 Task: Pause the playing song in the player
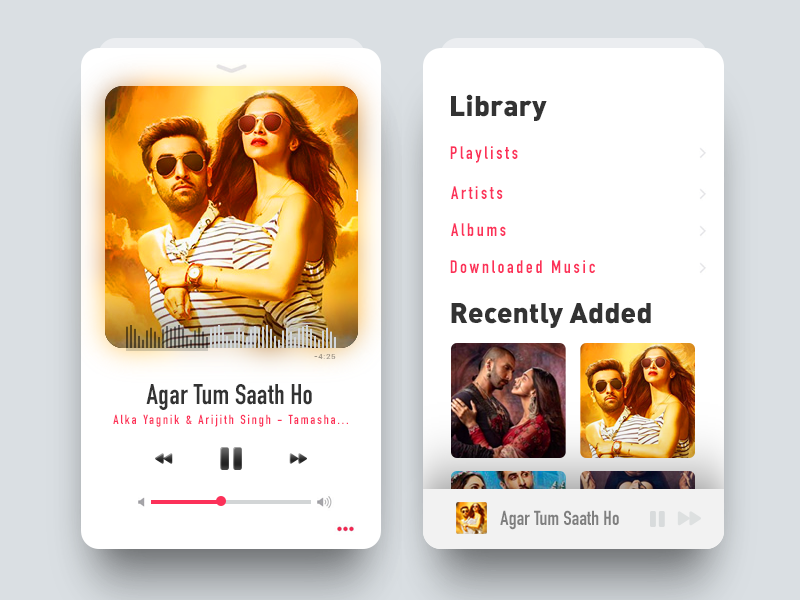[x=231, y=459]
